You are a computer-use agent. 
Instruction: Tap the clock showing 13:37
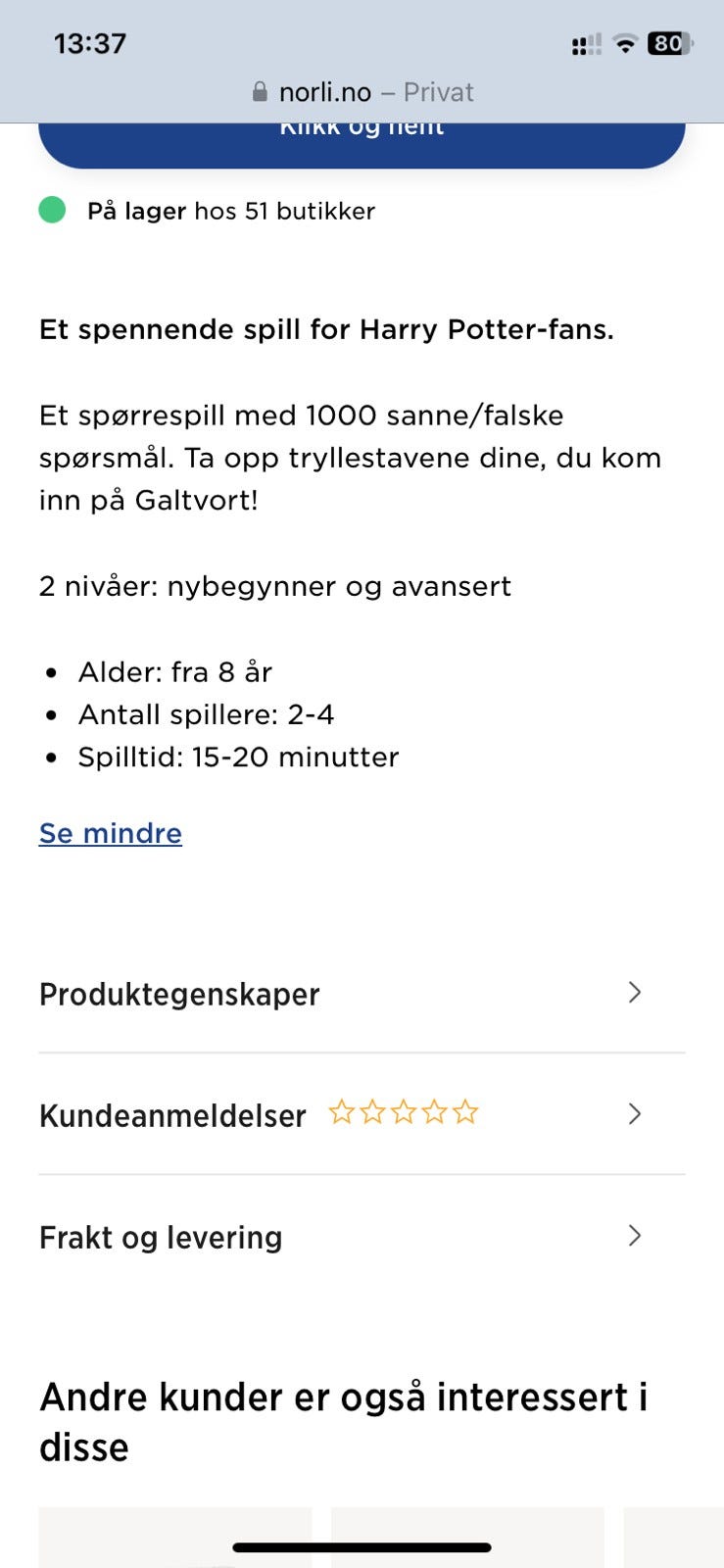pyautogui.click(x=90, y=43)
